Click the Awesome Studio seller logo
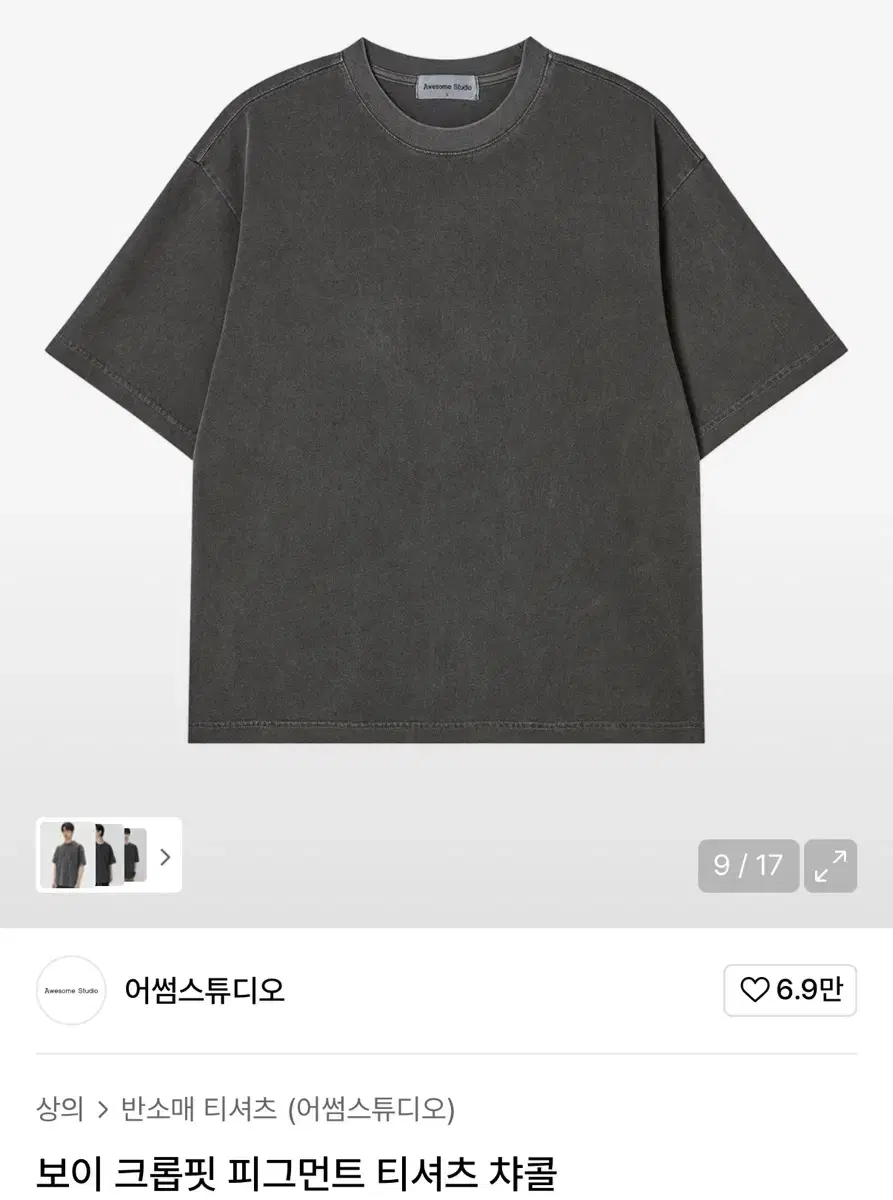This screenshot has width=893, height=1200. (71, 991)
